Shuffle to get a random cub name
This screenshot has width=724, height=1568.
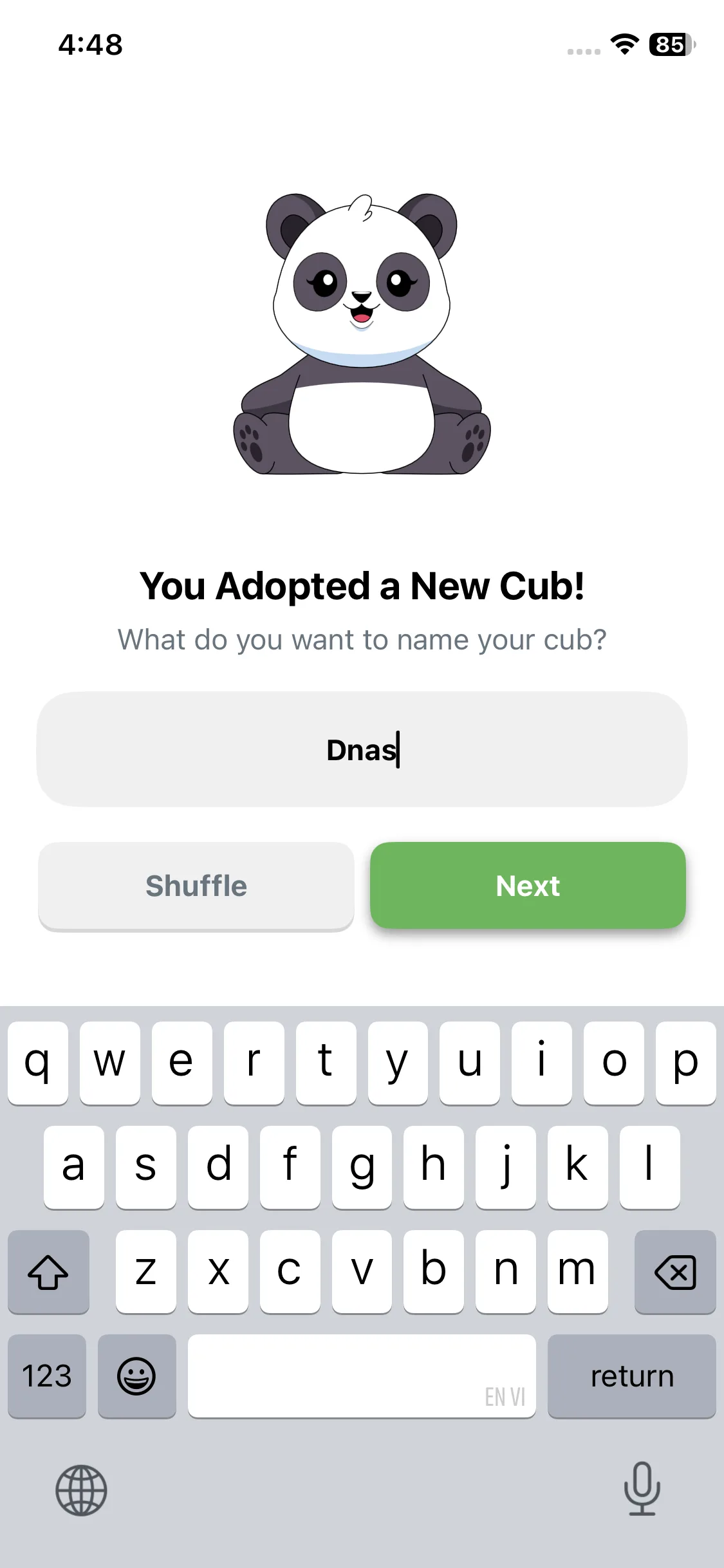point(196,886)
